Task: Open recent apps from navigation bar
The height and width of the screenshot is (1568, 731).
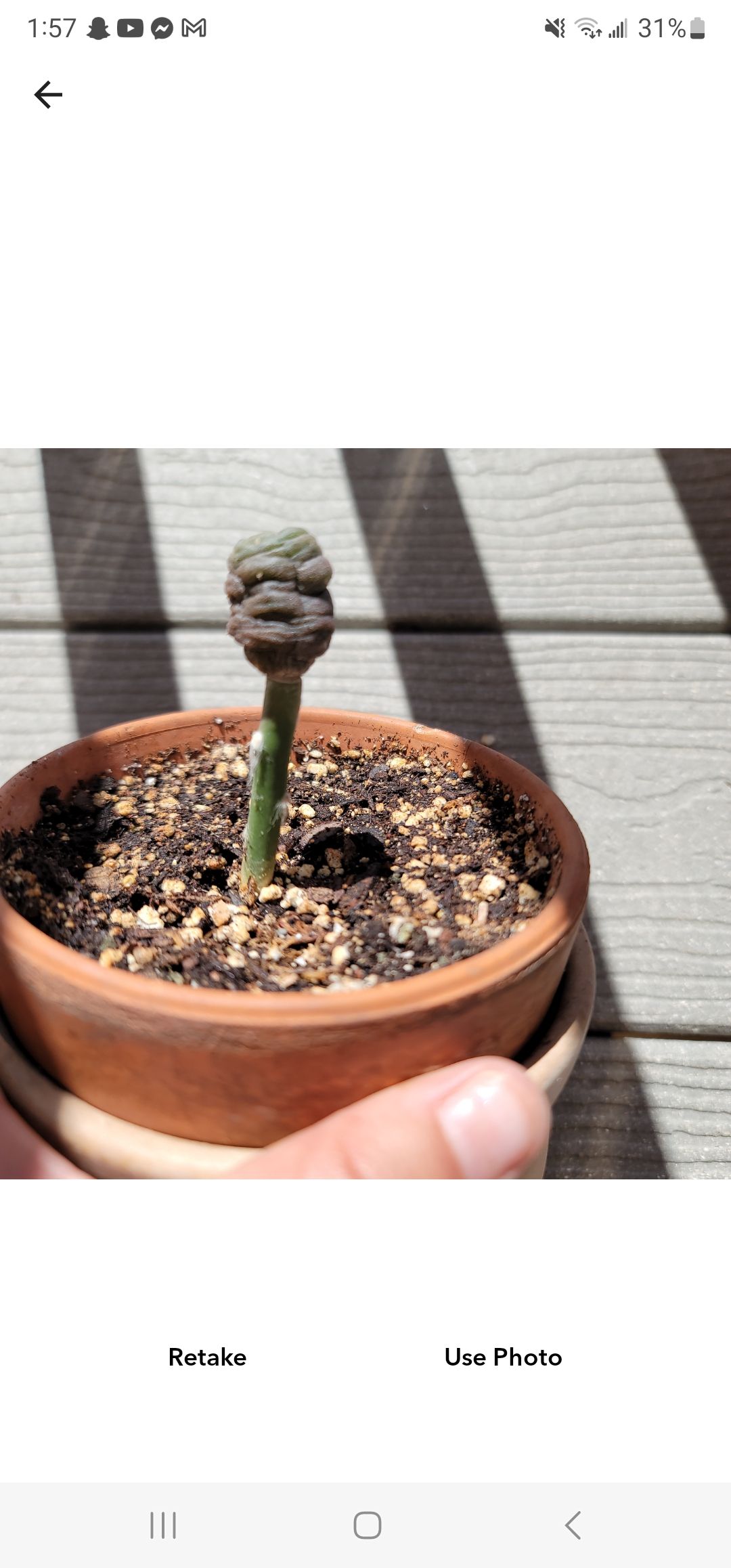Action: pos(163,1525)
